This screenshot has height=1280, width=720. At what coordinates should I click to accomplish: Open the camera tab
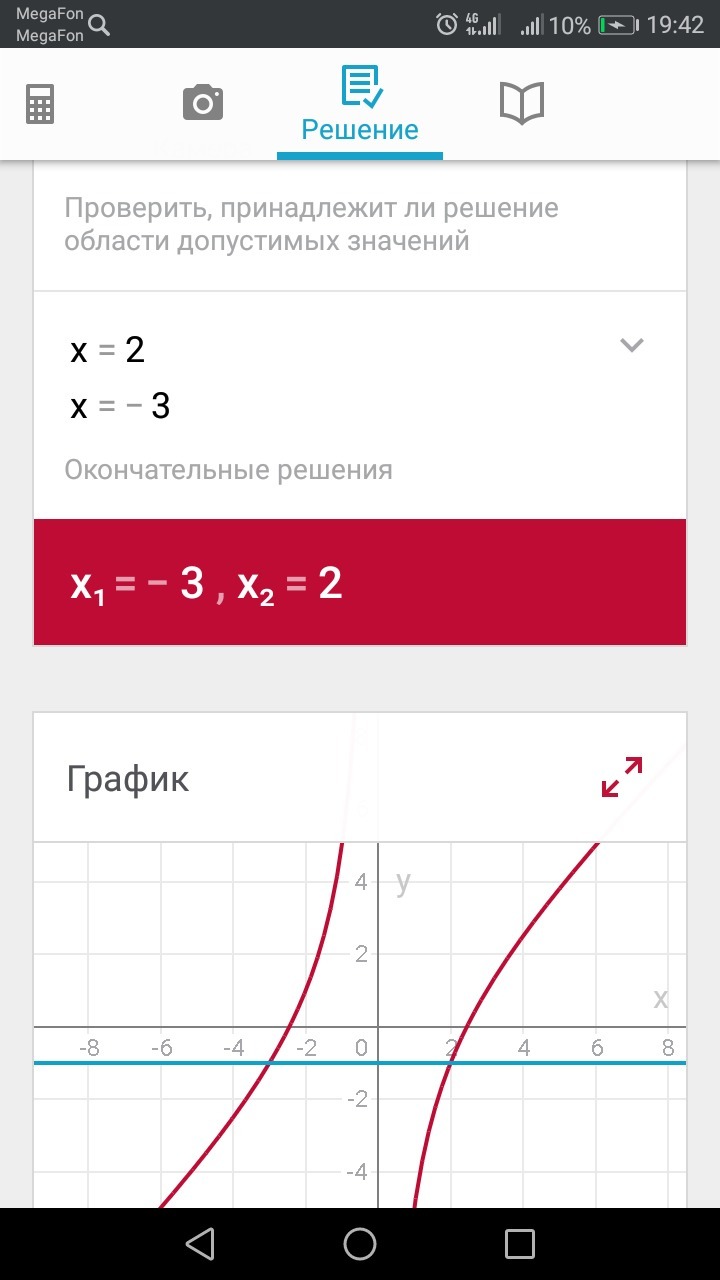pyautogui.click(x=202, y=103)
